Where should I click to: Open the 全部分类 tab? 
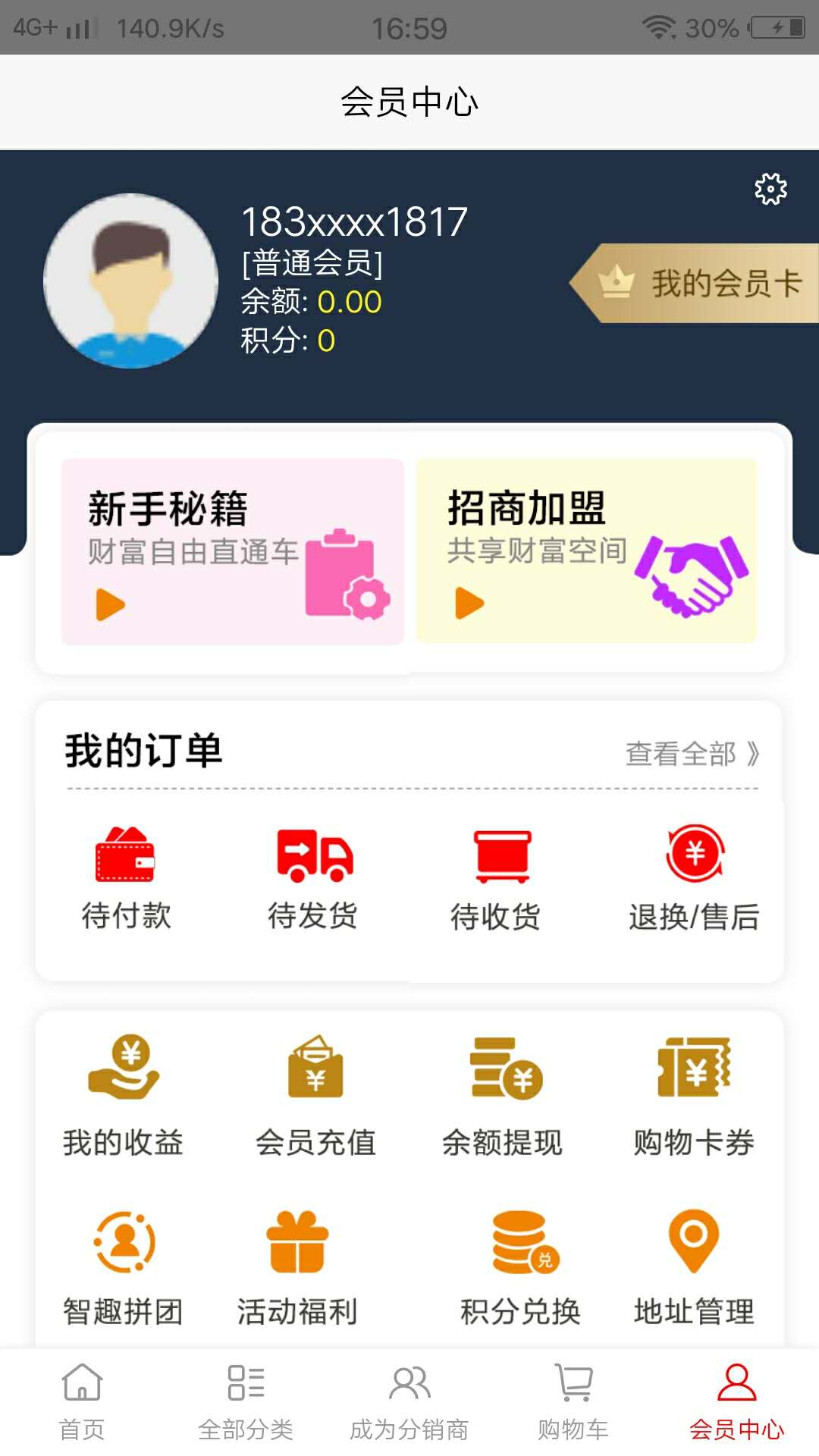click(245, 1410)
